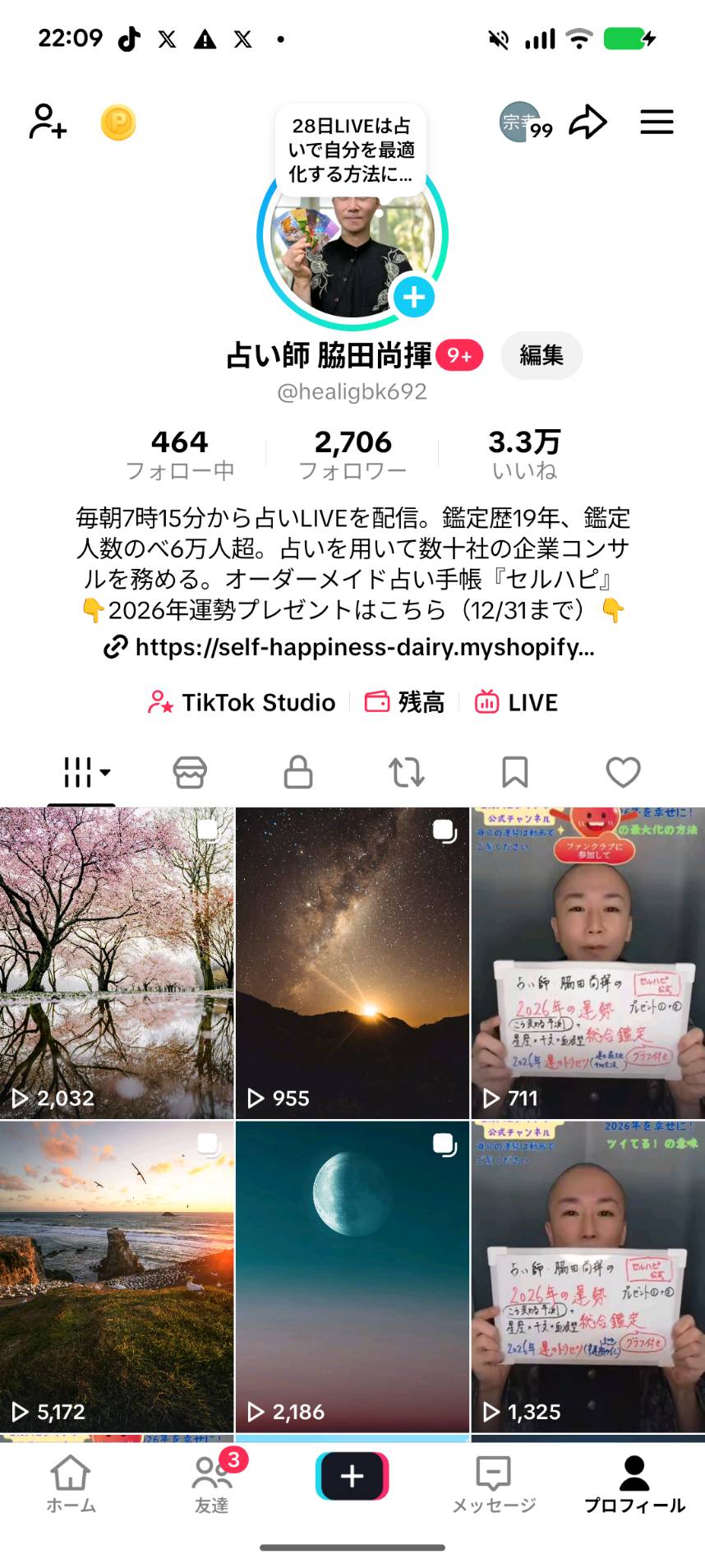Switch to the private lock tab
The image size is (705, 1568).
[x=297, y=772]
